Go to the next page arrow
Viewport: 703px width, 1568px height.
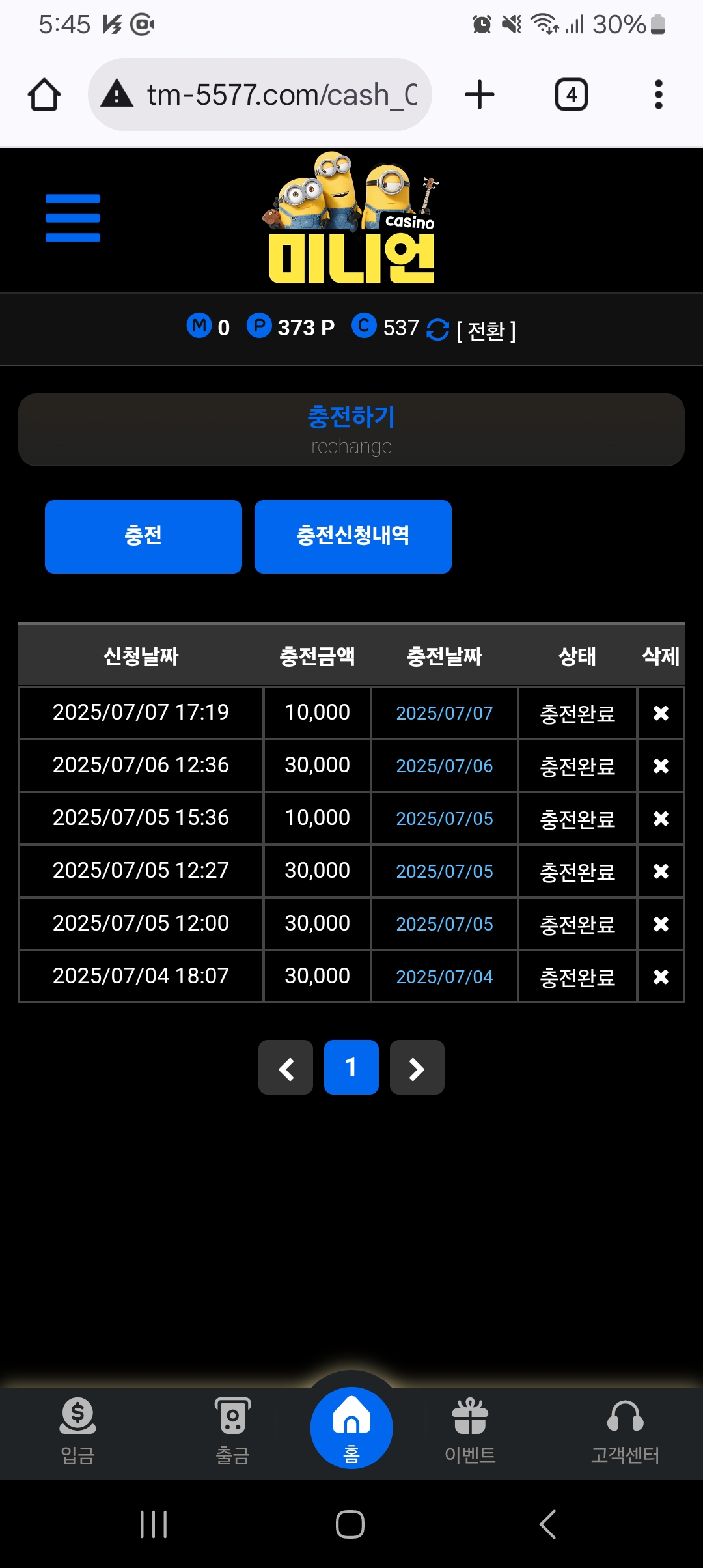click(417, 1068)
